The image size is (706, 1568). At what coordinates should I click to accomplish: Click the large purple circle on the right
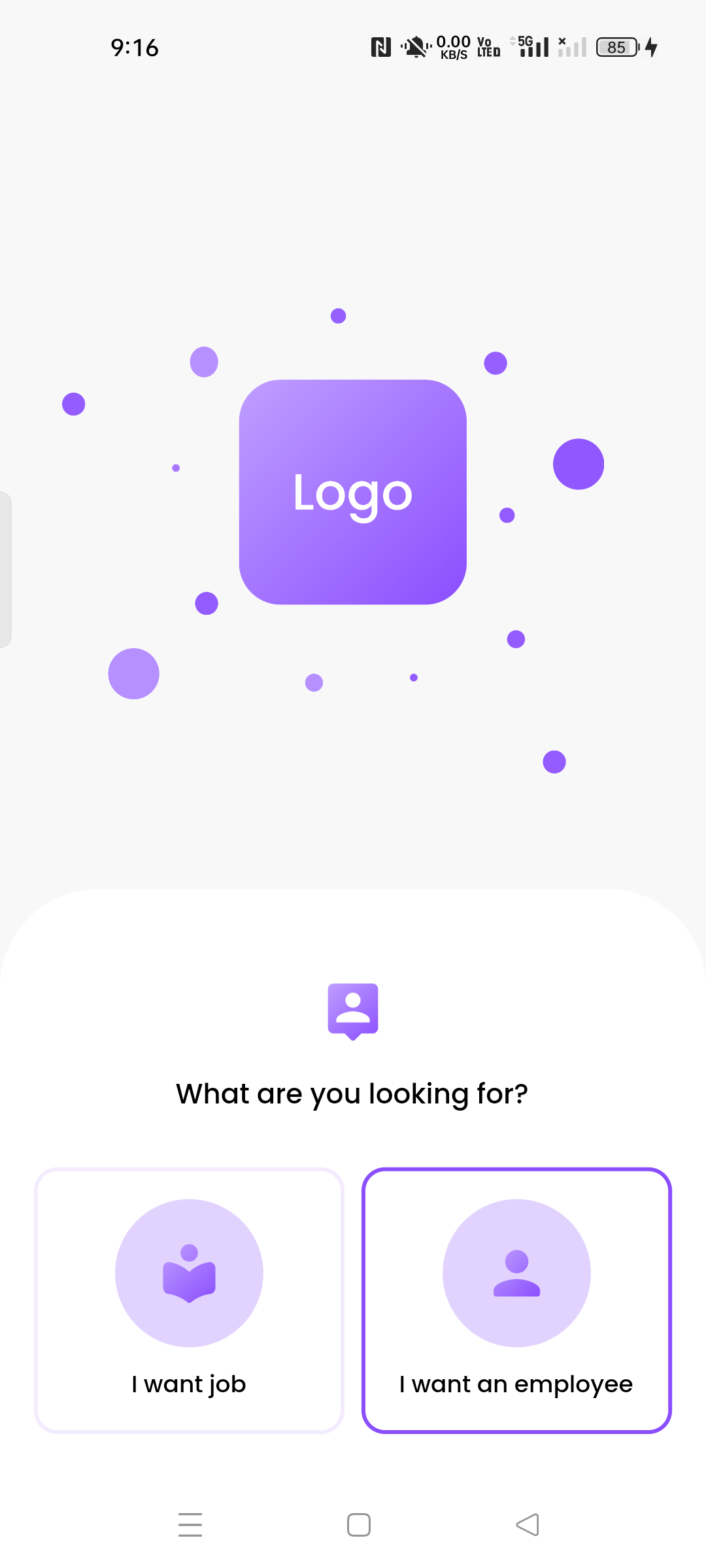579,463
